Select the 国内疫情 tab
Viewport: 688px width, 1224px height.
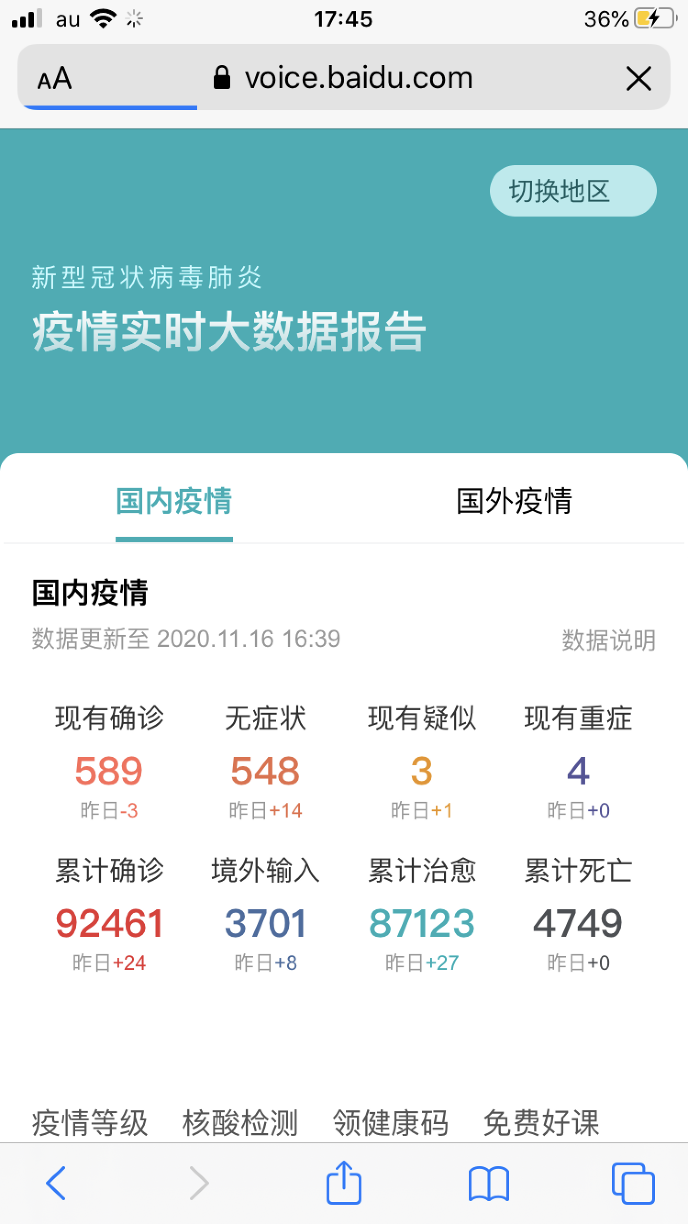coord(174,501)
